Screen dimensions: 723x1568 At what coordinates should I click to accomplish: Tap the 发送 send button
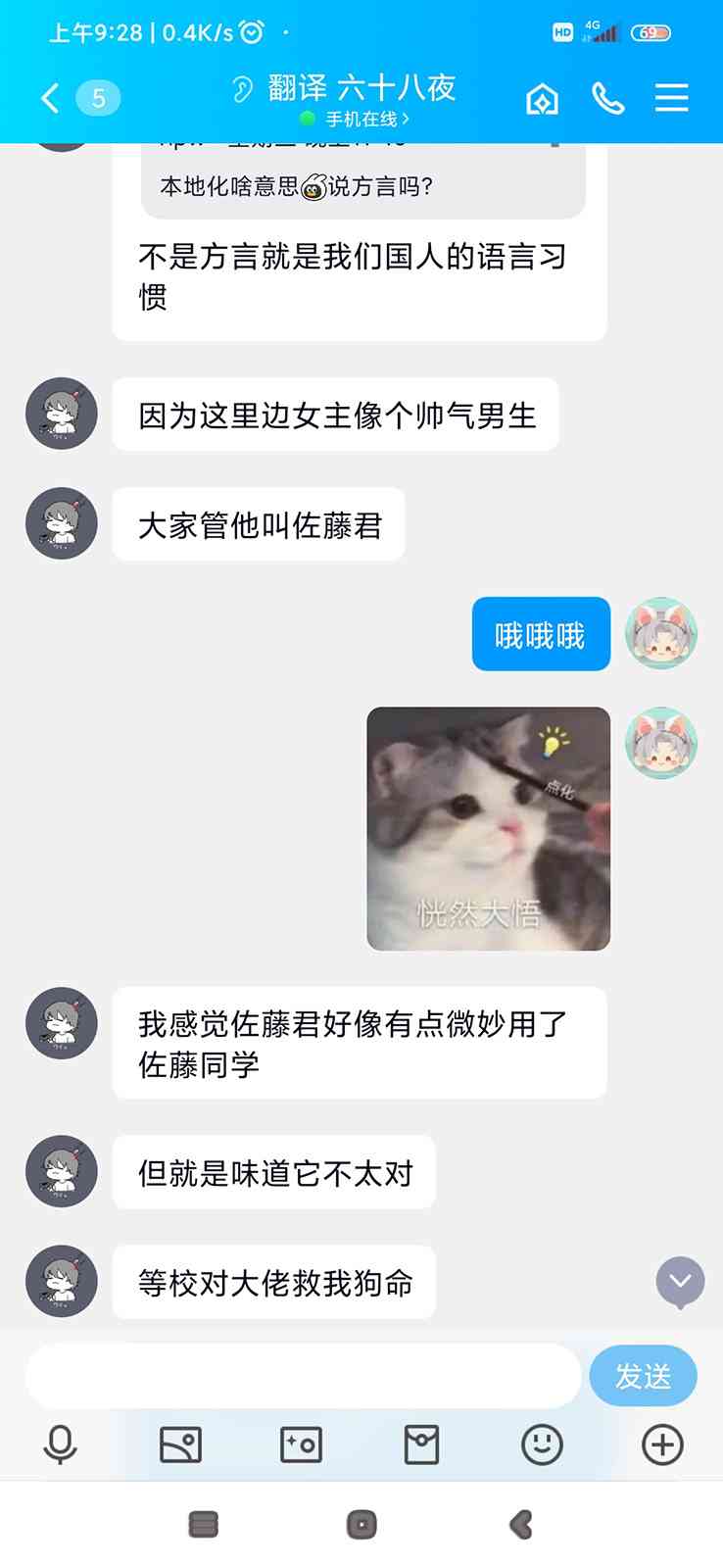click(643, 1376)
